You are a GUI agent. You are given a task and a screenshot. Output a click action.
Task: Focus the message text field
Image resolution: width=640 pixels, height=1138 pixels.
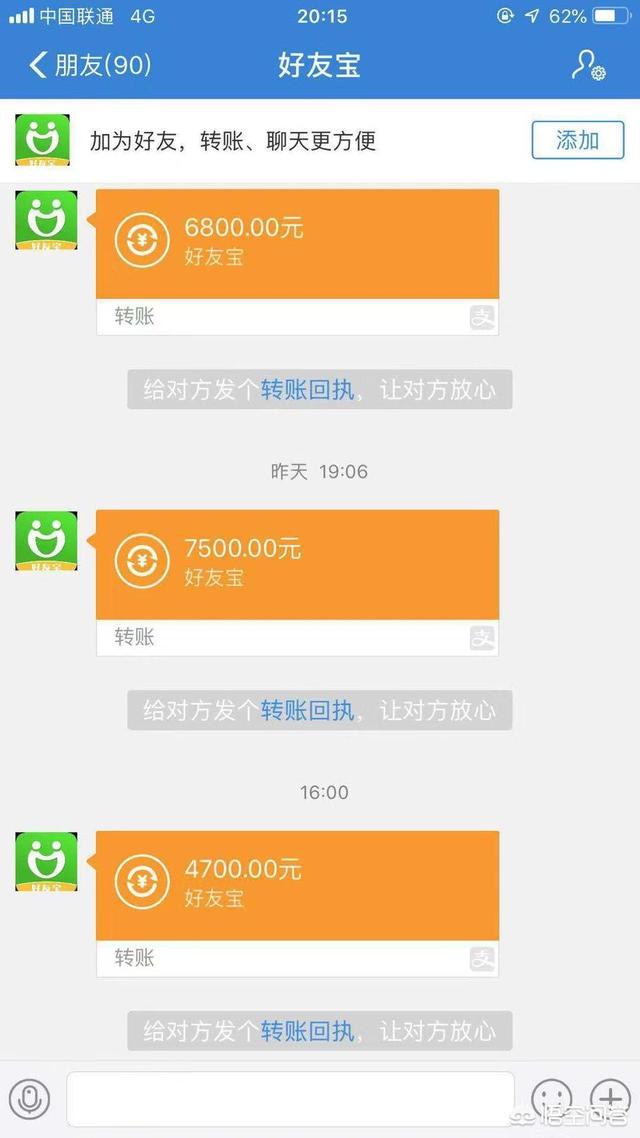(x=290, y=1099)
